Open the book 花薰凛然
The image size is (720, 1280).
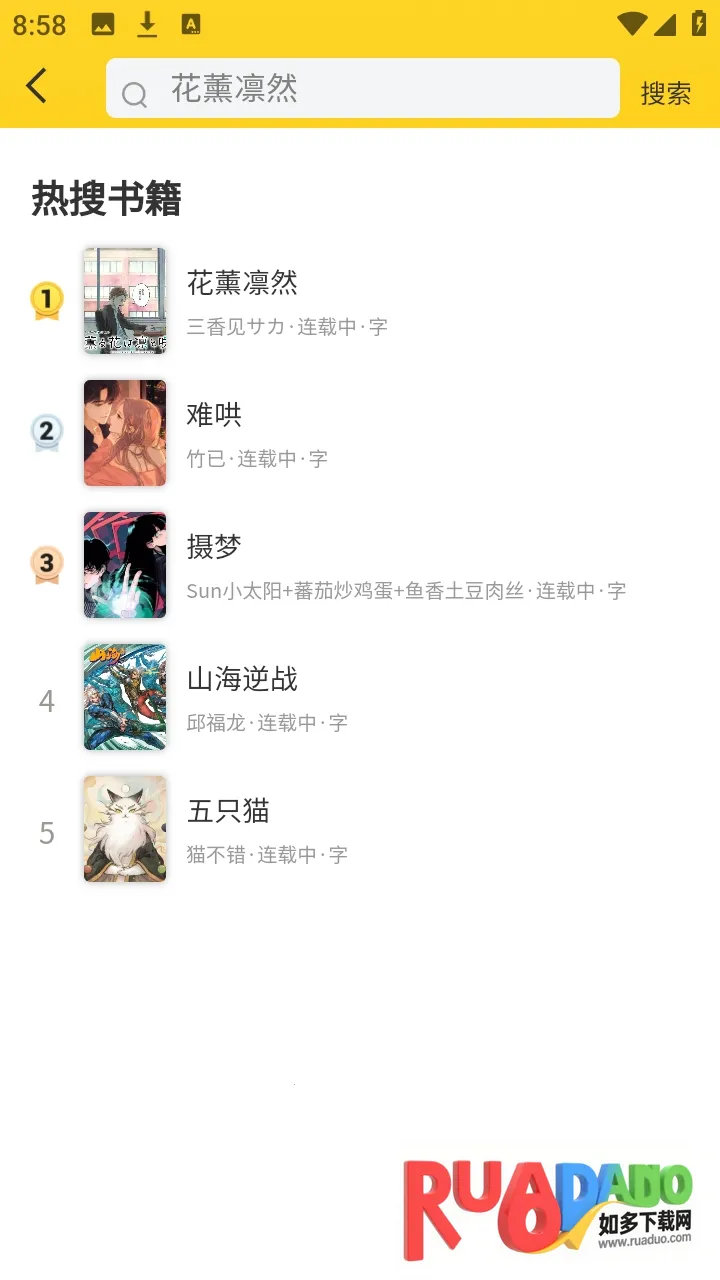point(243,284)
